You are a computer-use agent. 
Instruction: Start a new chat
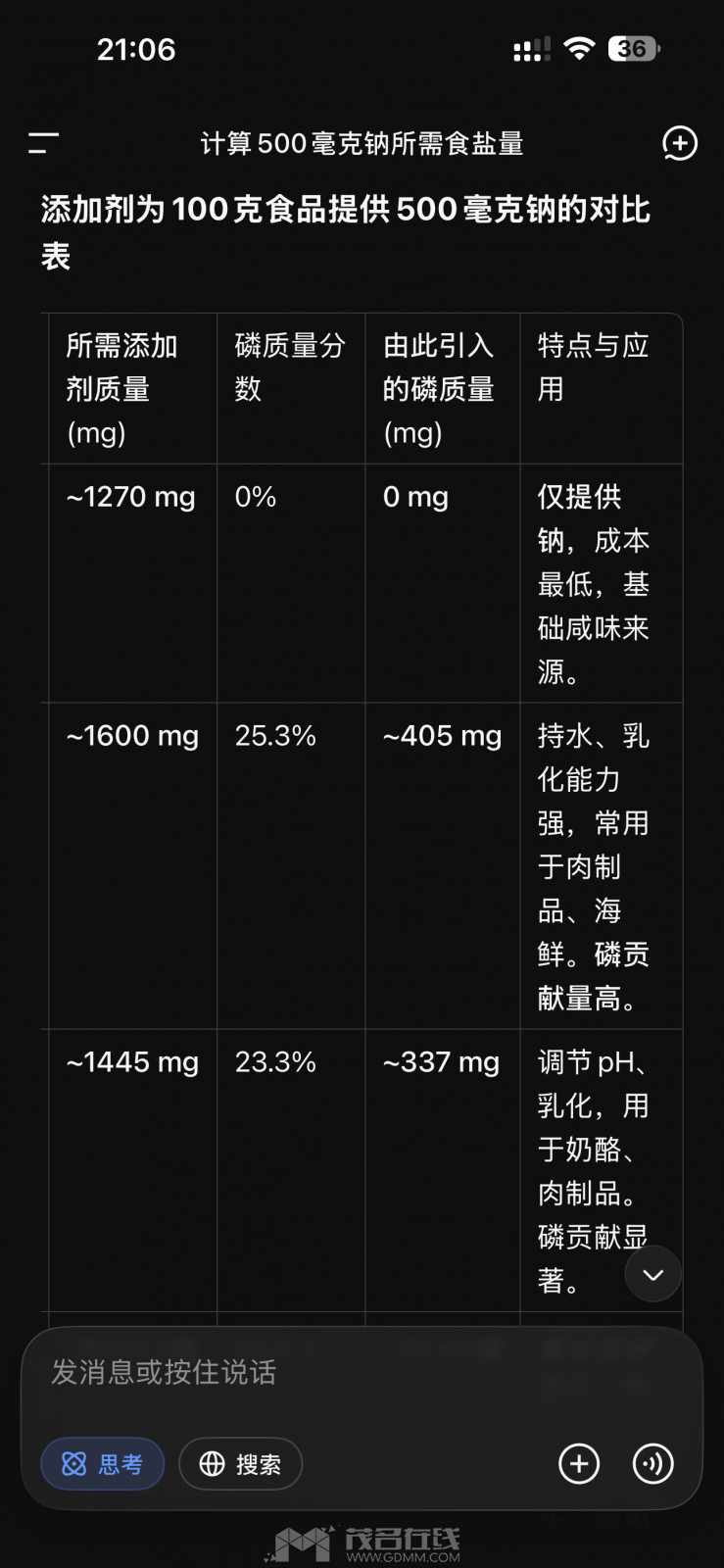click(x=679, y=144)
